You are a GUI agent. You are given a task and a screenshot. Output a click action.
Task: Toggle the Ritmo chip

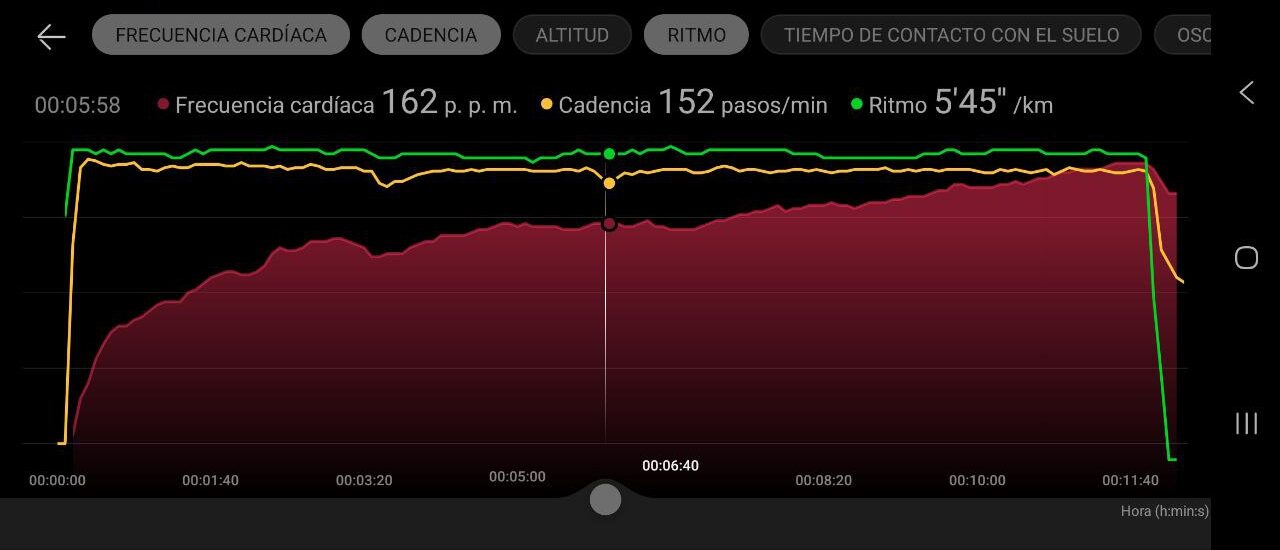696,35
